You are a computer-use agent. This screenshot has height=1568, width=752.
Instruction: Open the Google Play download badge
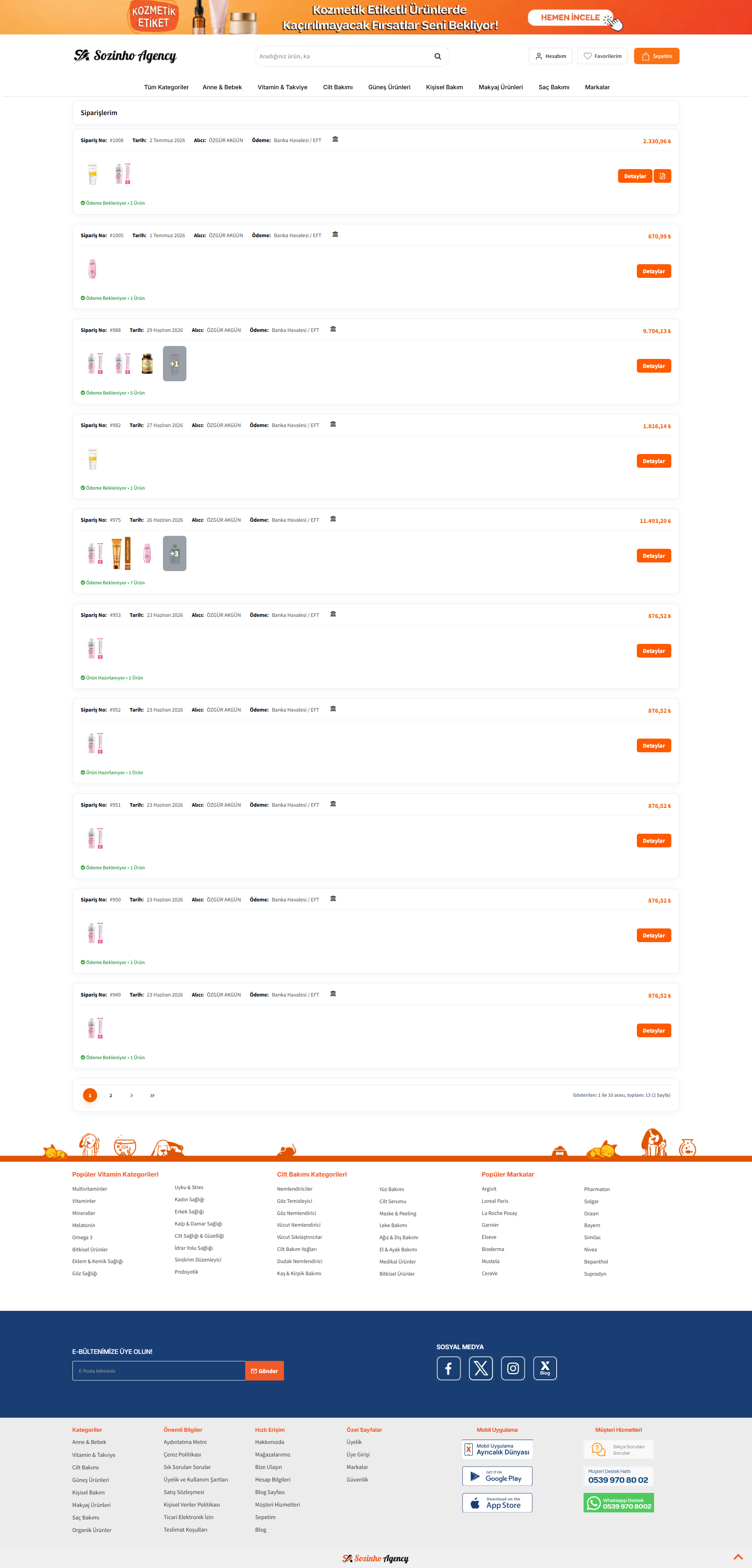497,1476
